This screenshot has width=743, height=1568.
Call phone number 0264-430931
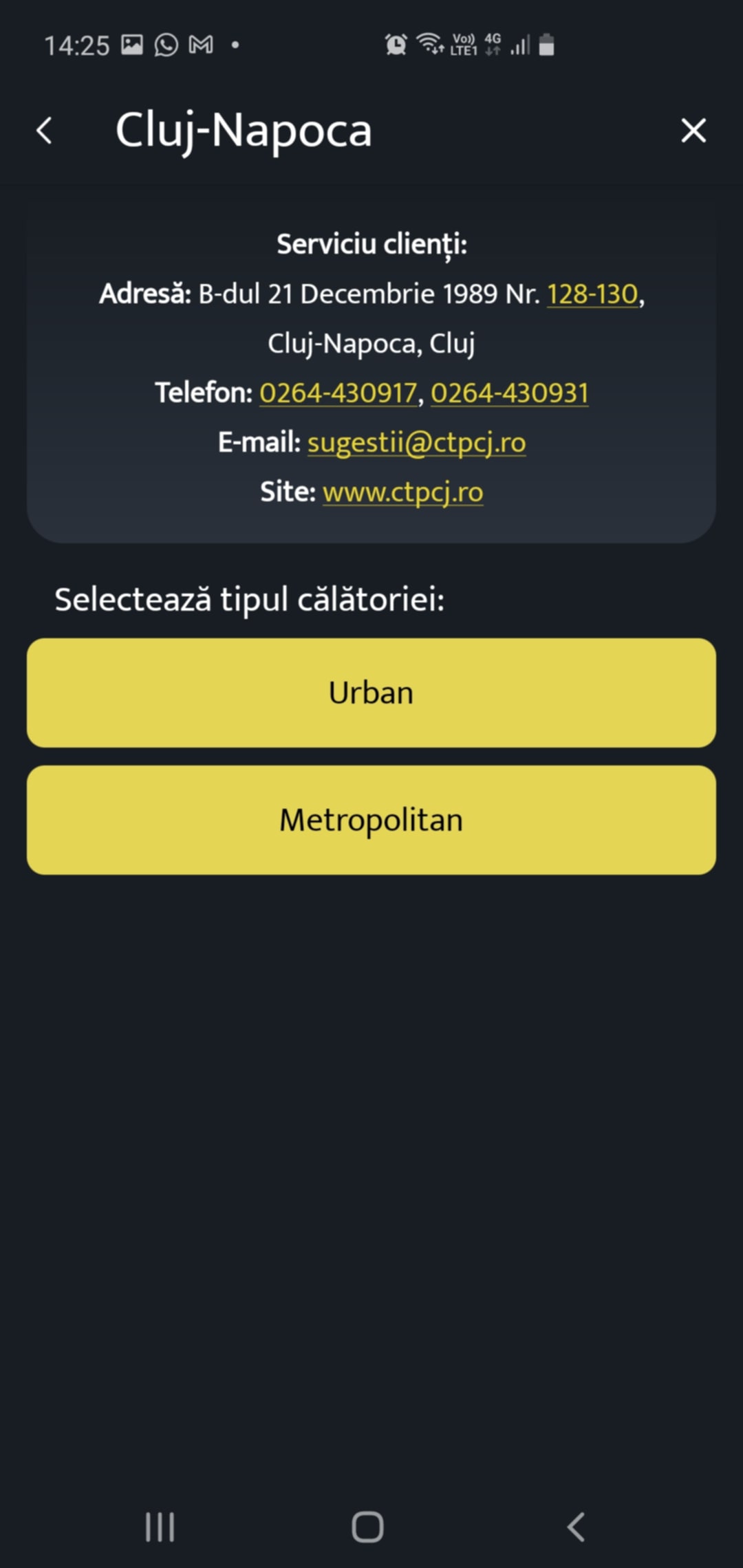point(509,393)
